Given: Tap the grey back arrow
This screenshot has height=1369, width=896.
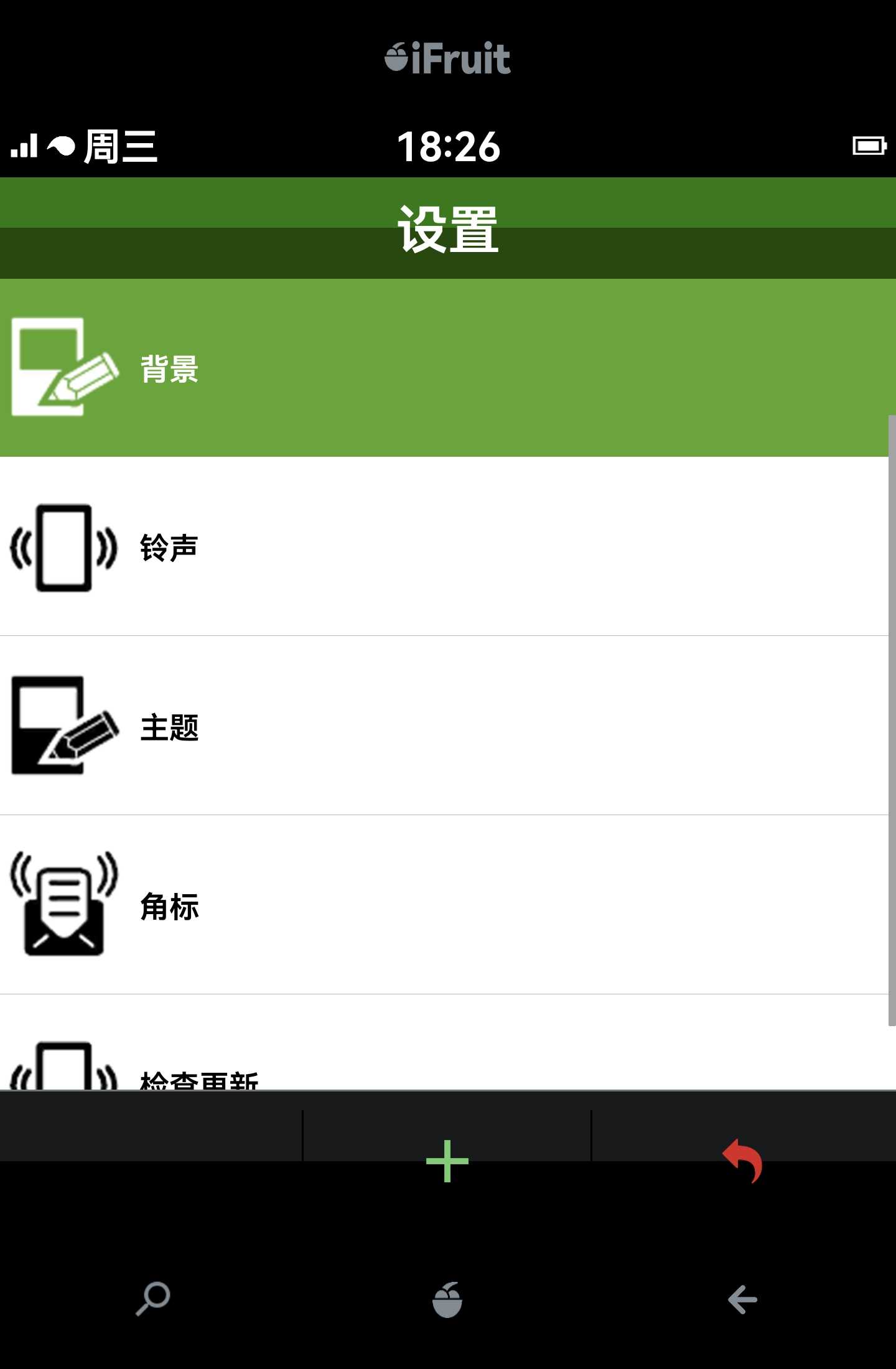Looking at the screenshot, I should click(742, 1299).
